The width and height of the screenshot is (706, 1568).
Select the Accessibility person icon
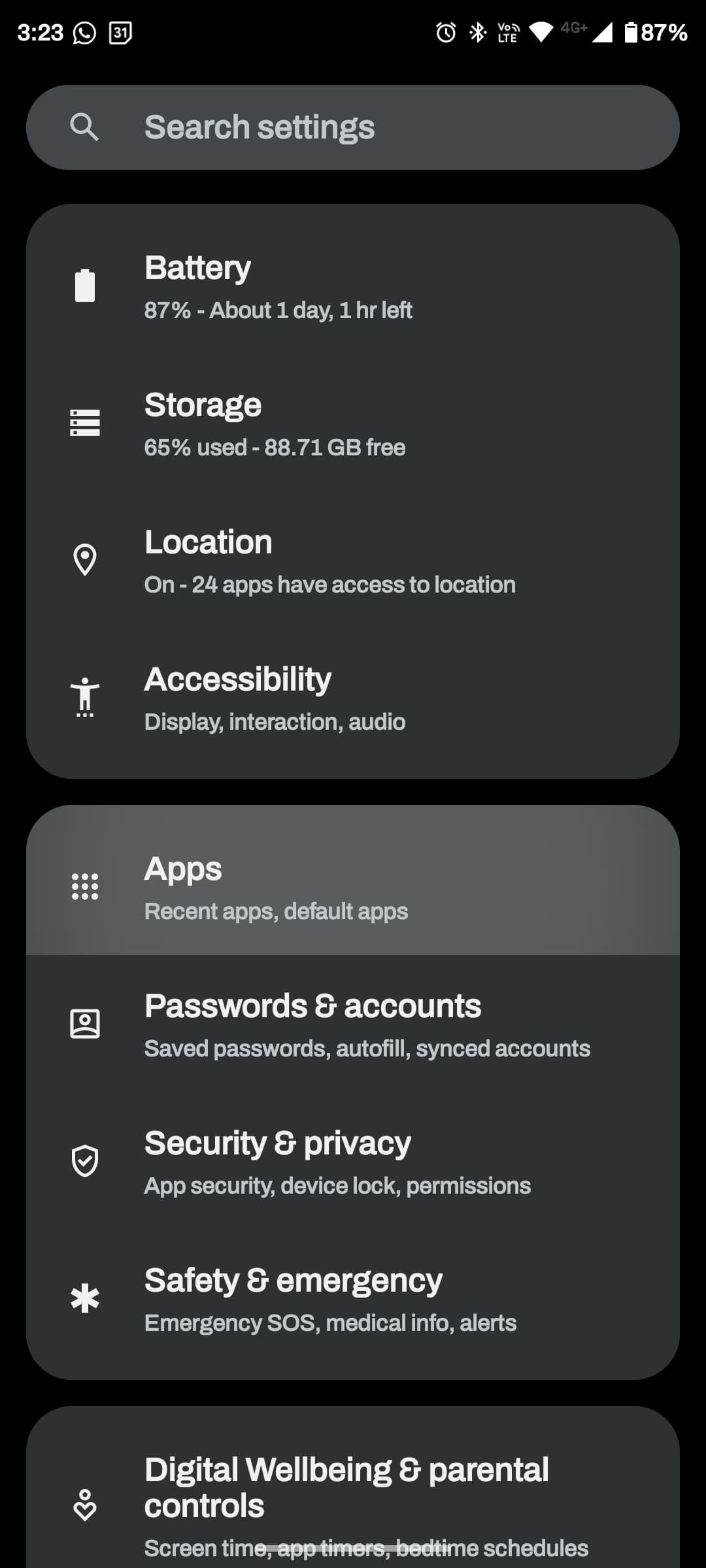(85, 696)
